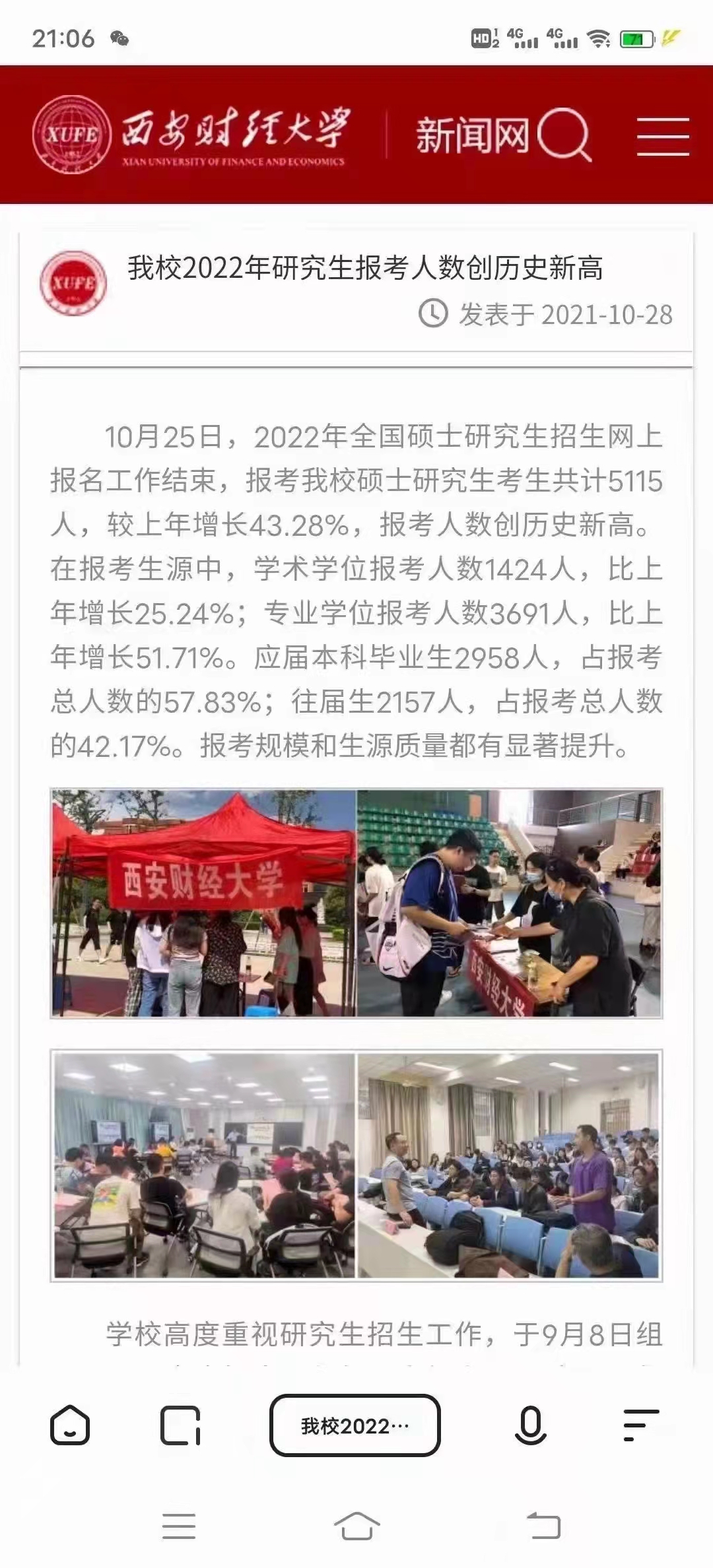Go back with system back button
Screen dimensions: 713x1568
click(x=543, y=1526)
